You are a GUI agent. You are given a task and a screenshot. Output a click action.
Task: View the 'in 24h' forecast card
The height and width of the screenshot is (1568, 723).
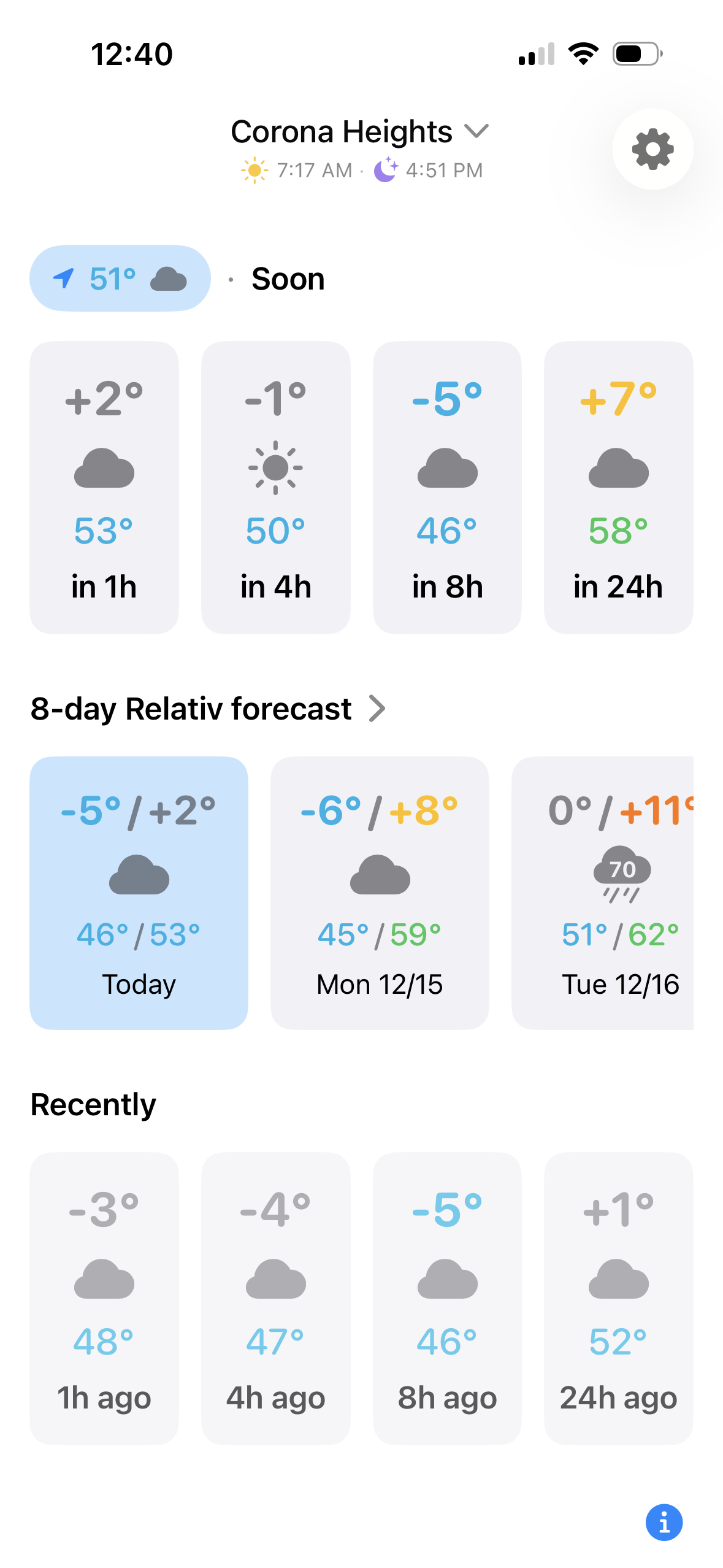coord(618,487)
